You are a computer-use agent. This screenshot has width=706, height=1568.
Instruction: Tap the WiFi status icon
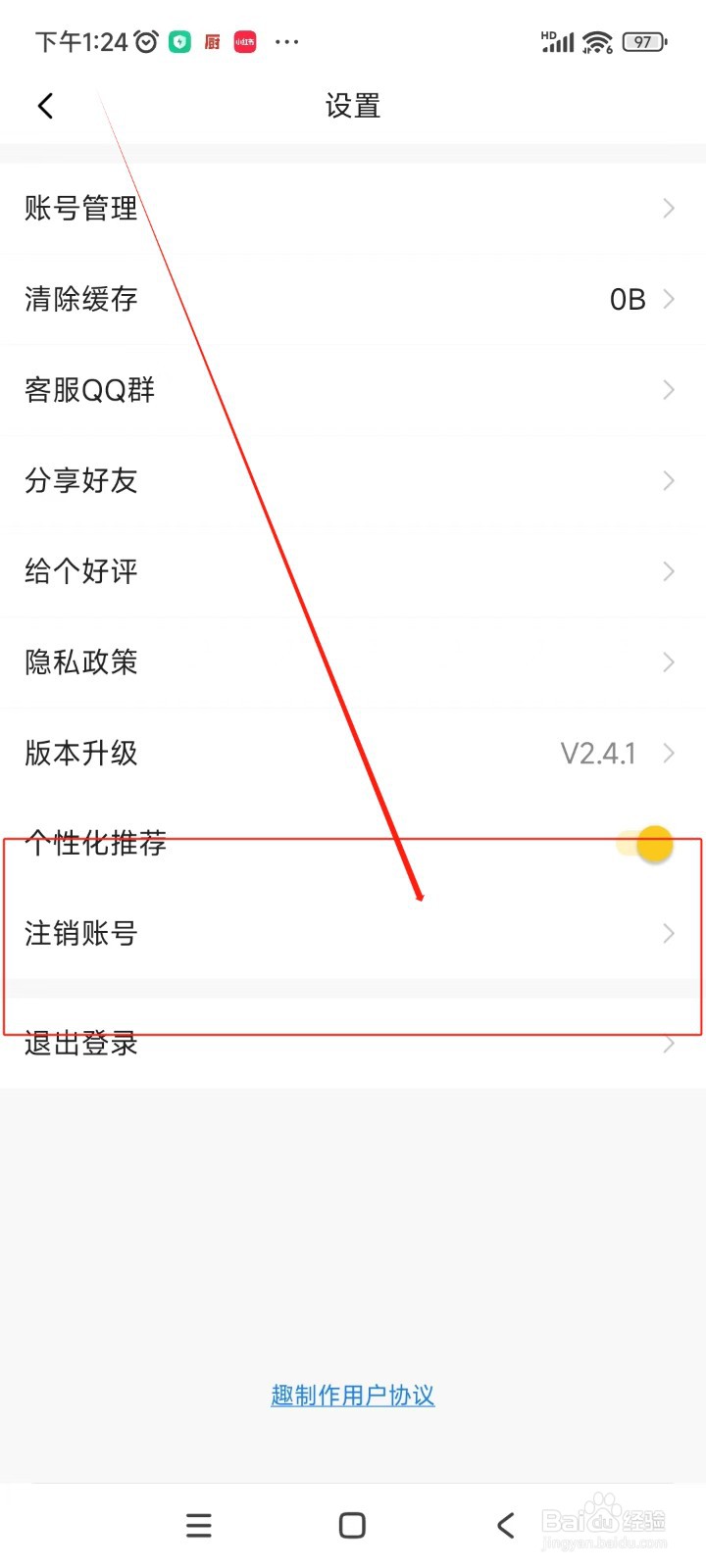click(x=599, y=41)
